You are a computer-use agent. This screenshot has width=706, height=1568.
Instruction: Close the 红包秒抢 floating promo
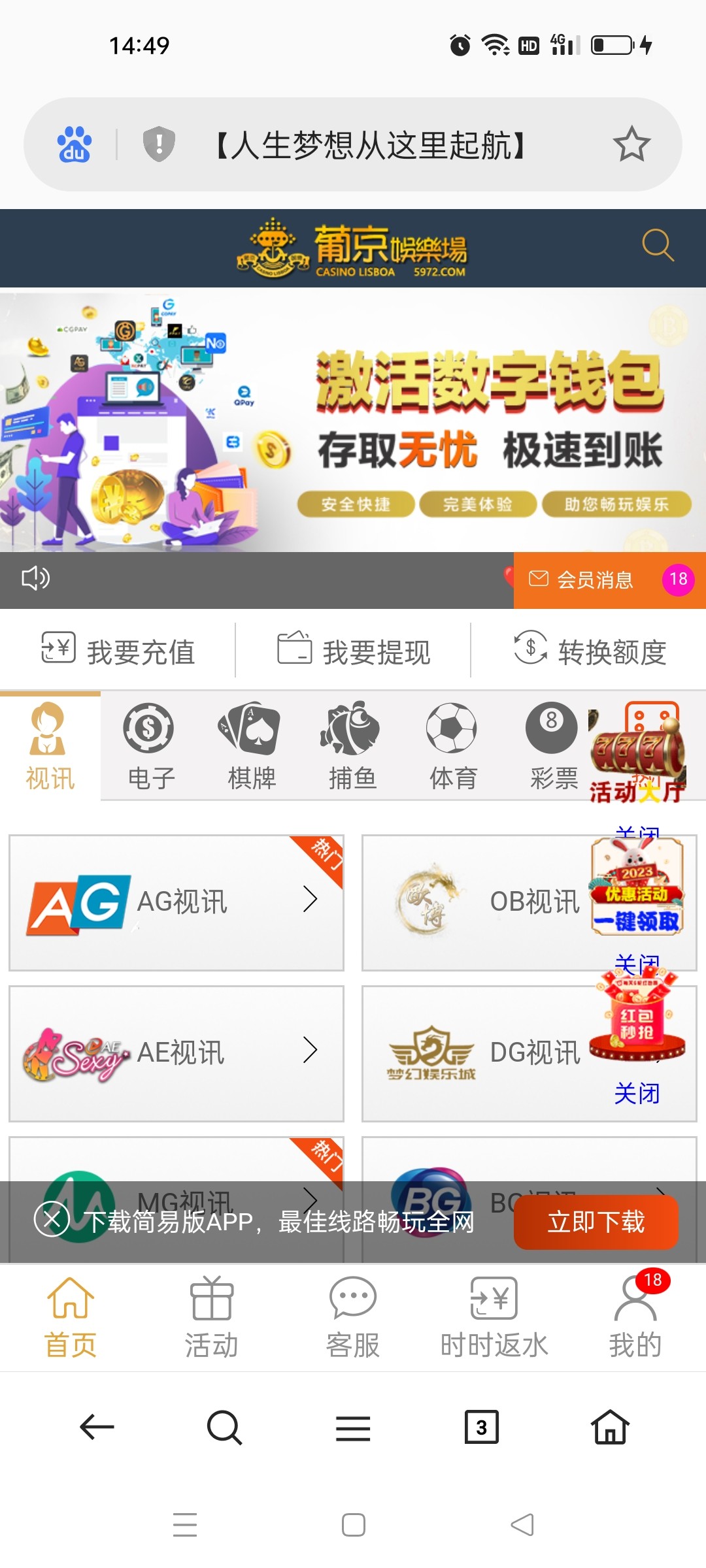point(637,1092)
